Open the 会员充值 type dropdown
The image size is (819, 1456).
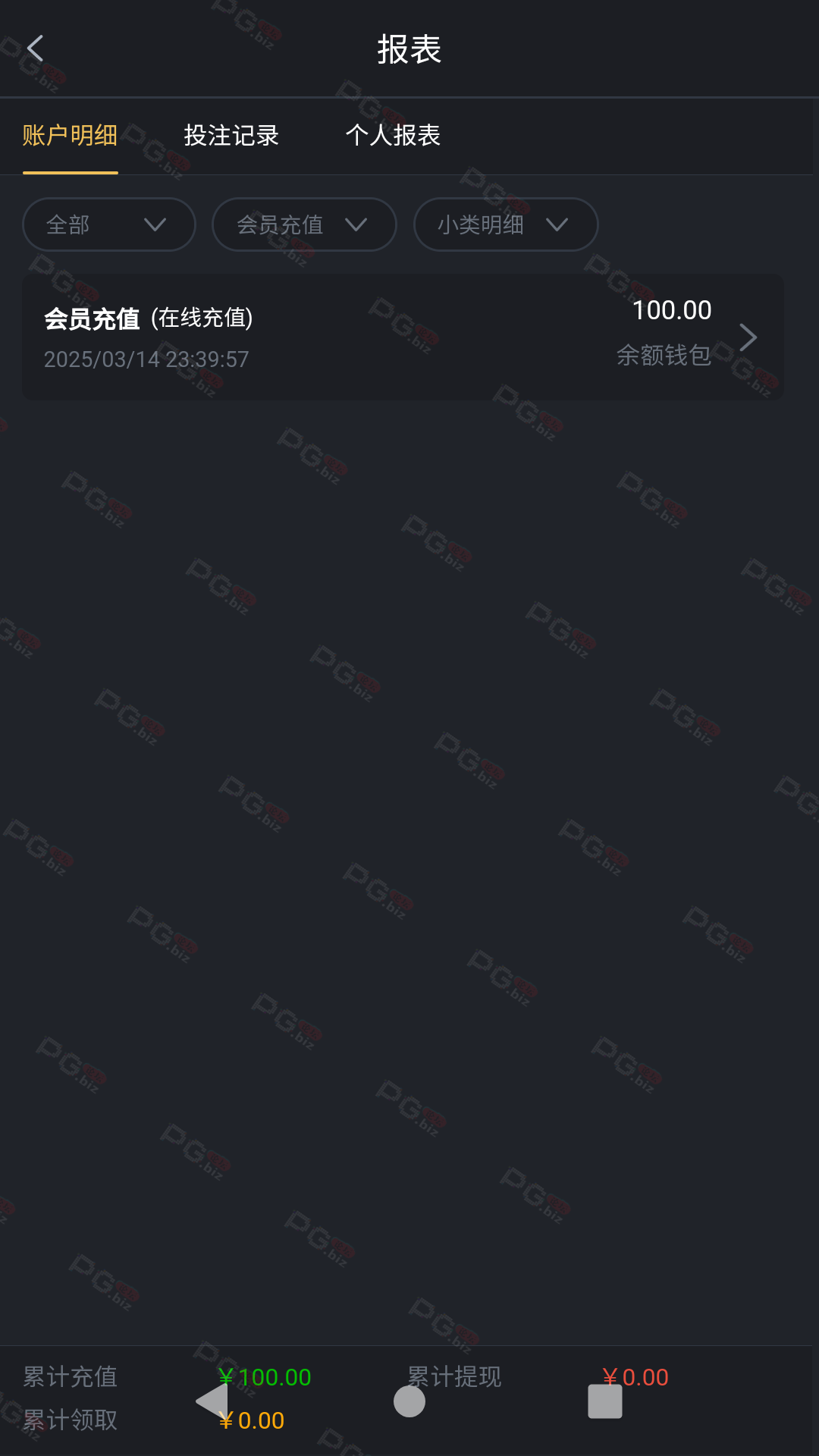coord(304,224)
